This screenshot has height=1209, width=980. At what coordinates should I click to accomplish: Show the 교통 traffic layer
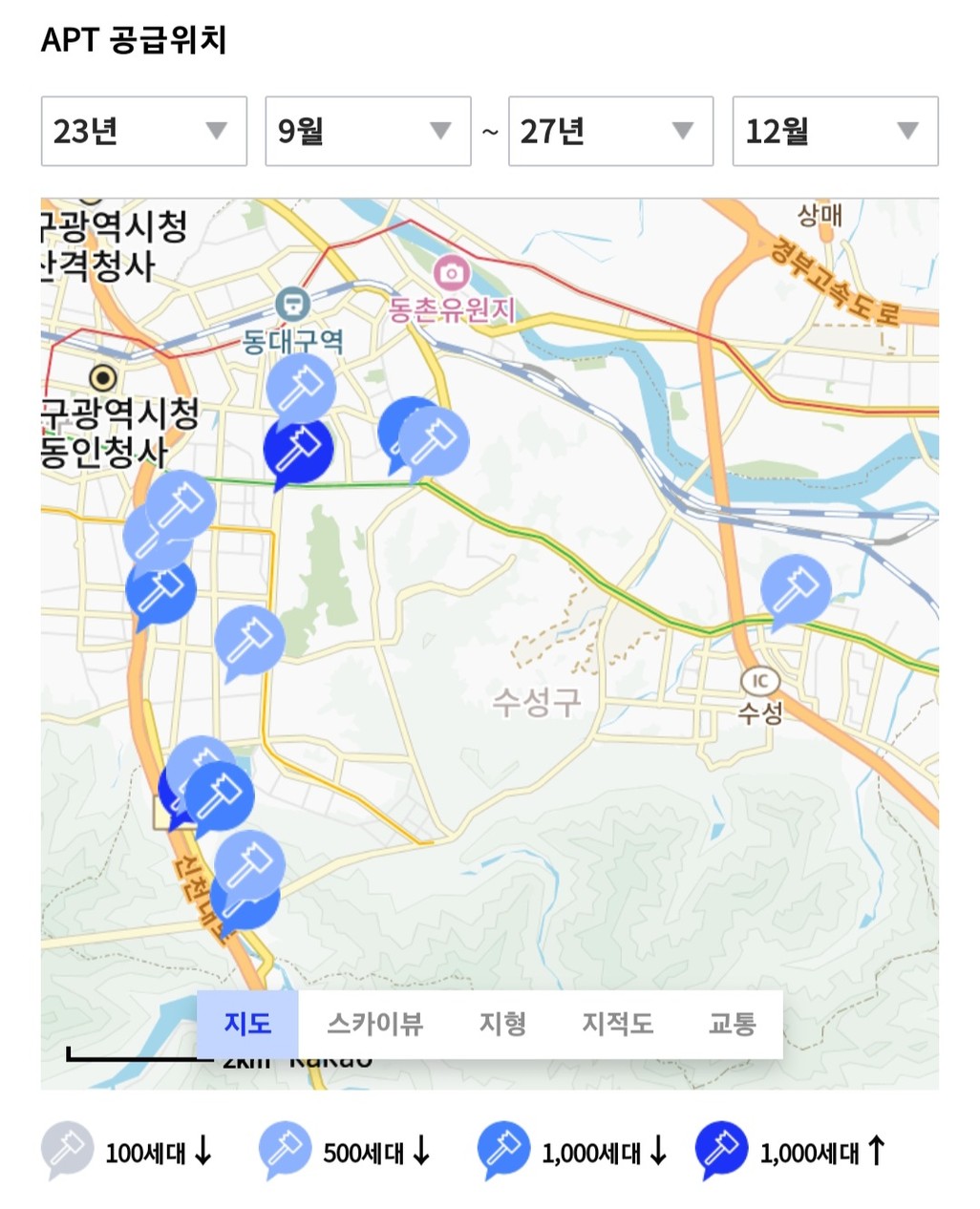pyautogui.click(x=732, y=1024)
